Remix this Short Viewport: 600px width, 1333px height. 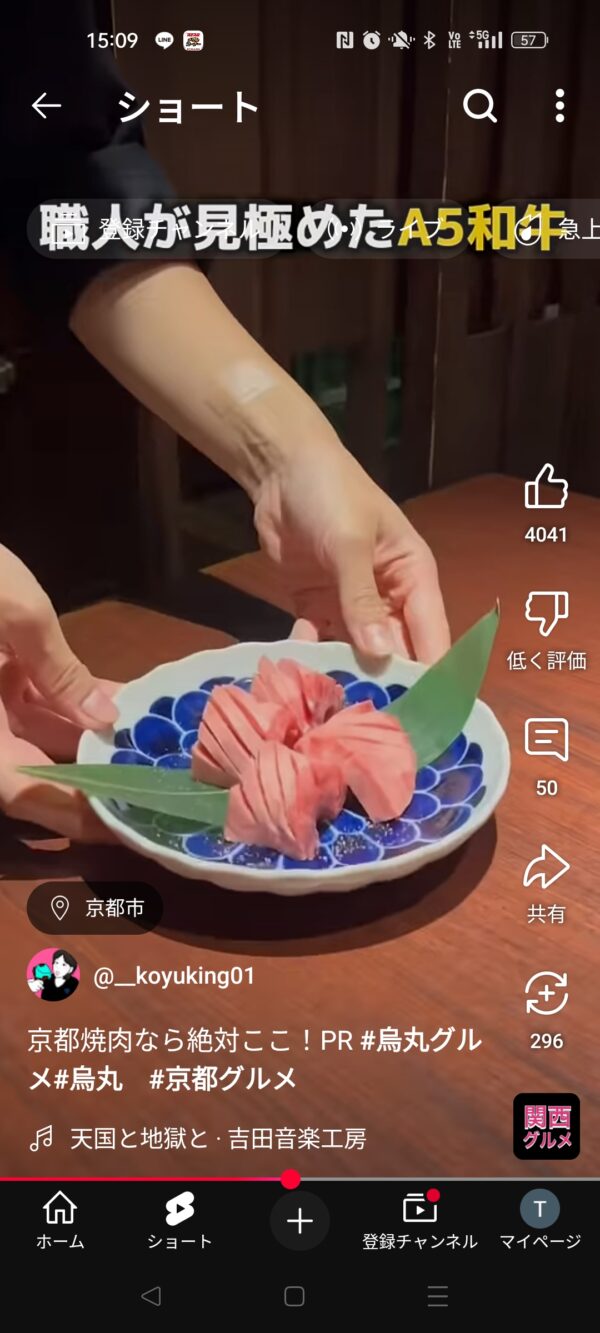(x=546, y=995)
